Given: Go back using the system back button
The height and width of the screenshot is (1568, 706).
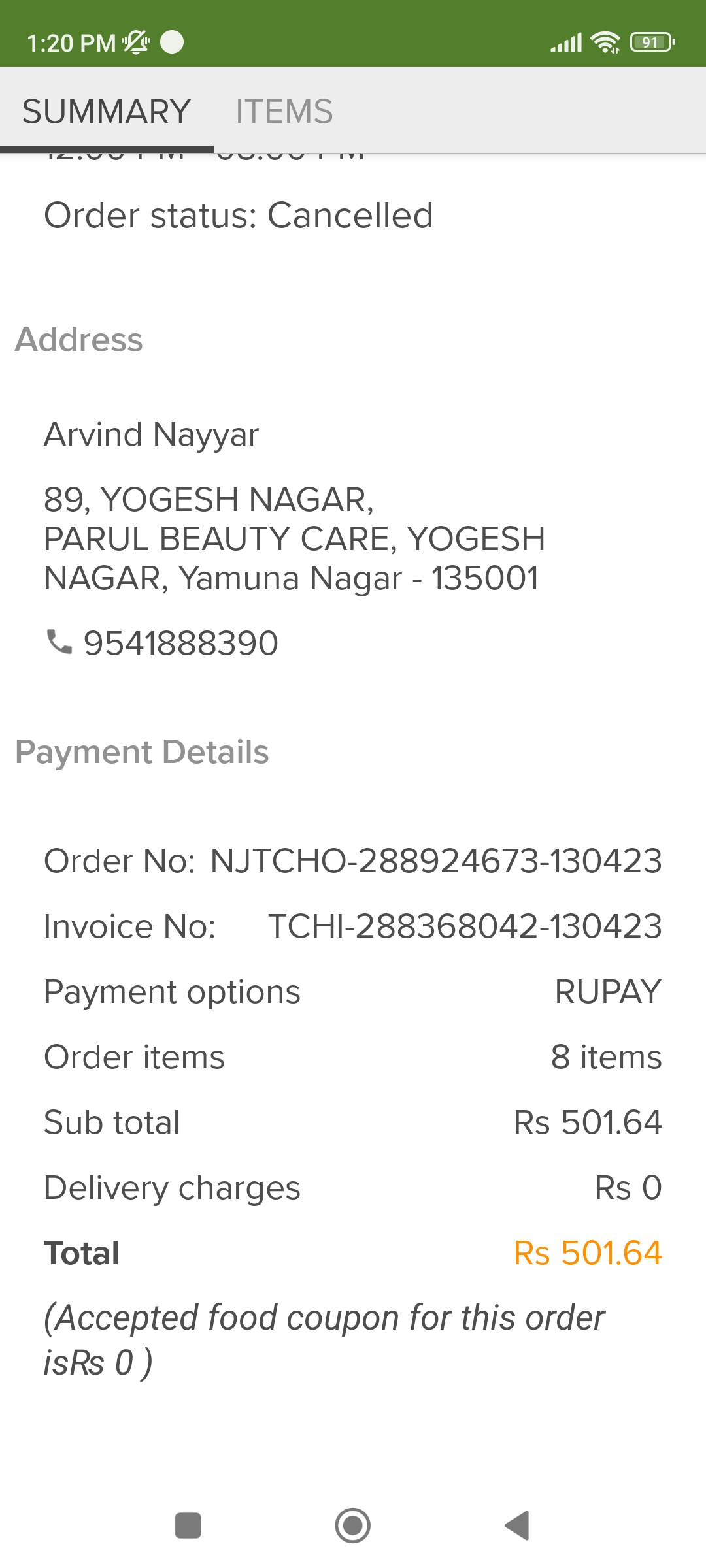Looking at the screenshot, I should [x=517, y=1526].
